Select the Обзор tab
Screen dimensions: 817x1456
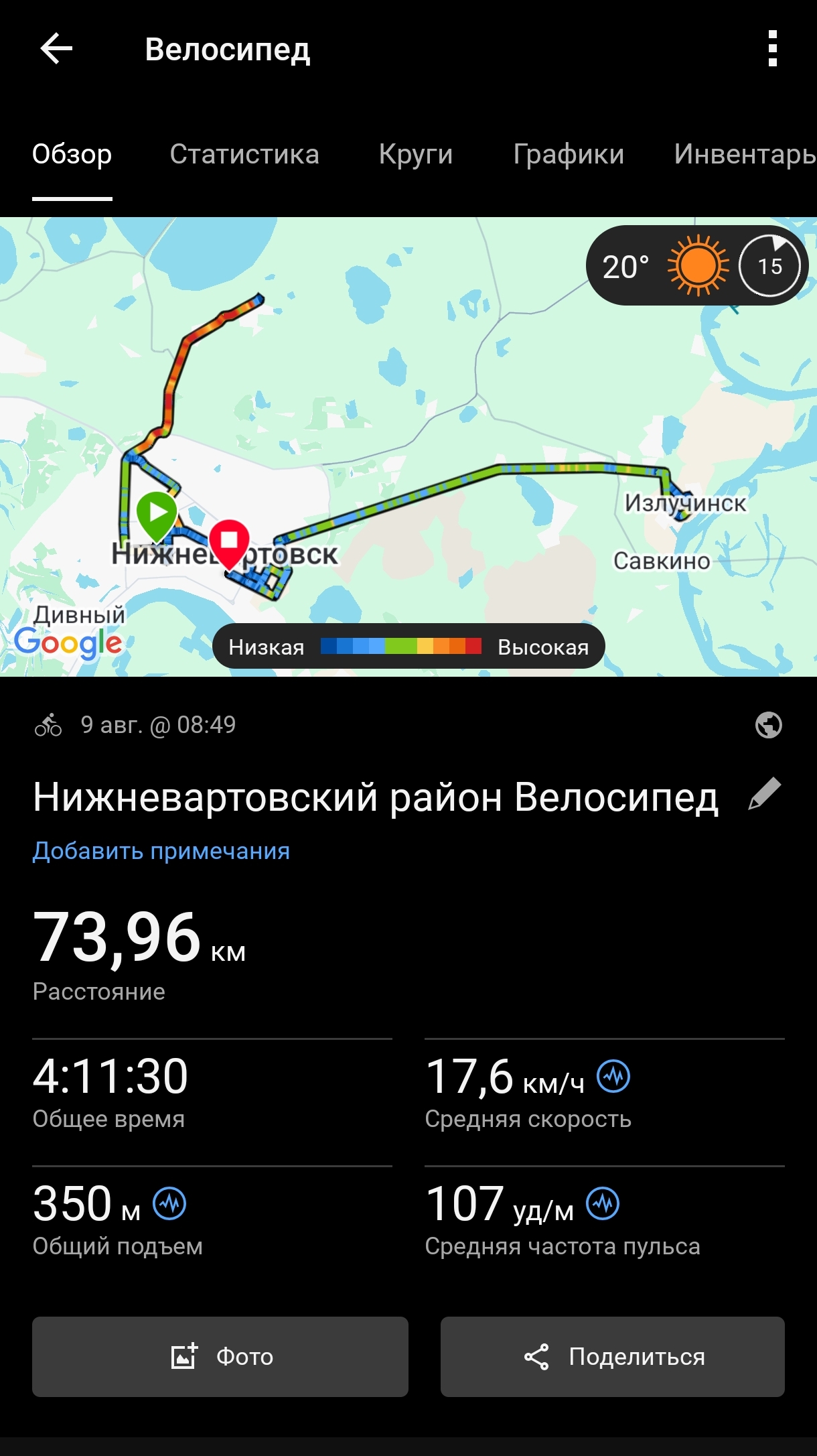(72, 154)
